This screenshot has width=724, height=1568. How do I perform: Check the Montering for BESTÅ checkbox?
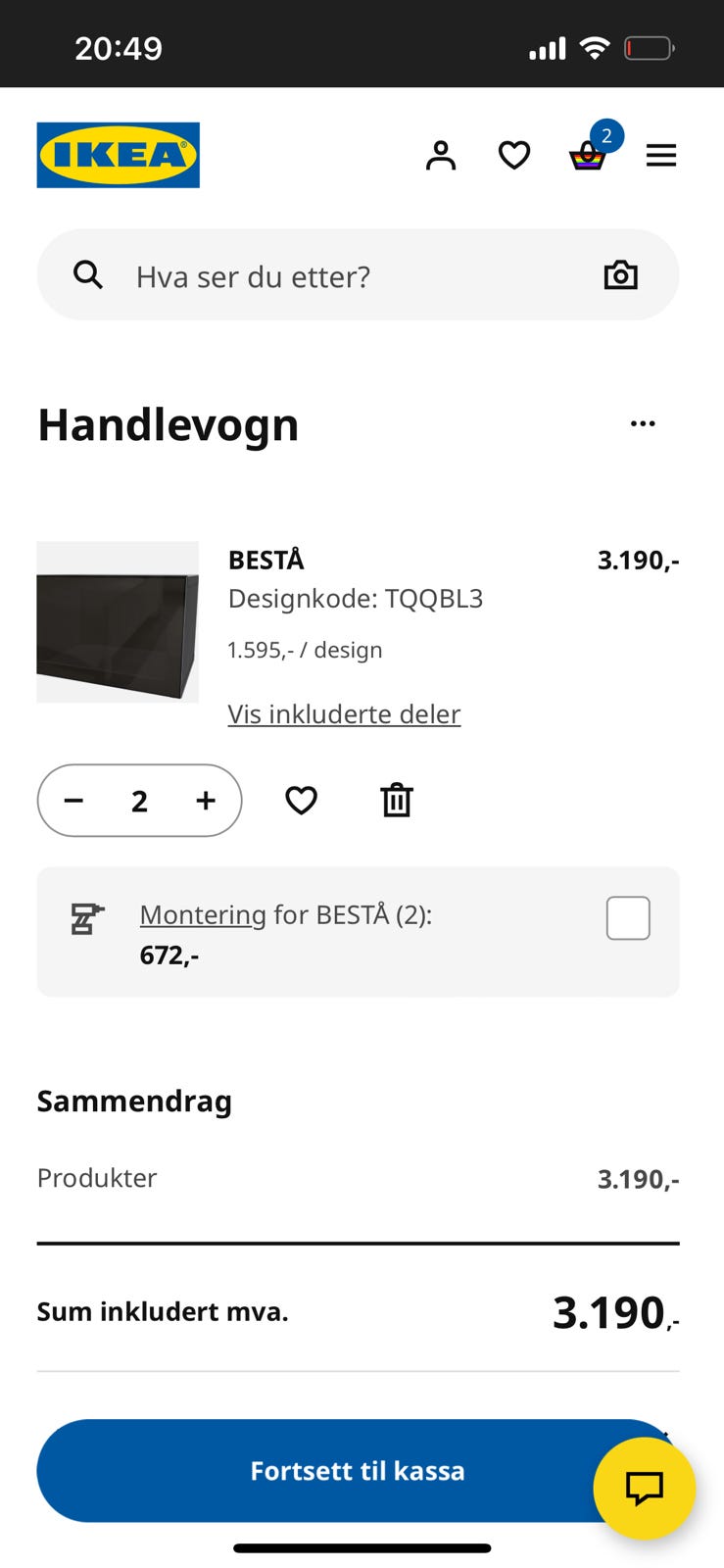tap(628, 918)
